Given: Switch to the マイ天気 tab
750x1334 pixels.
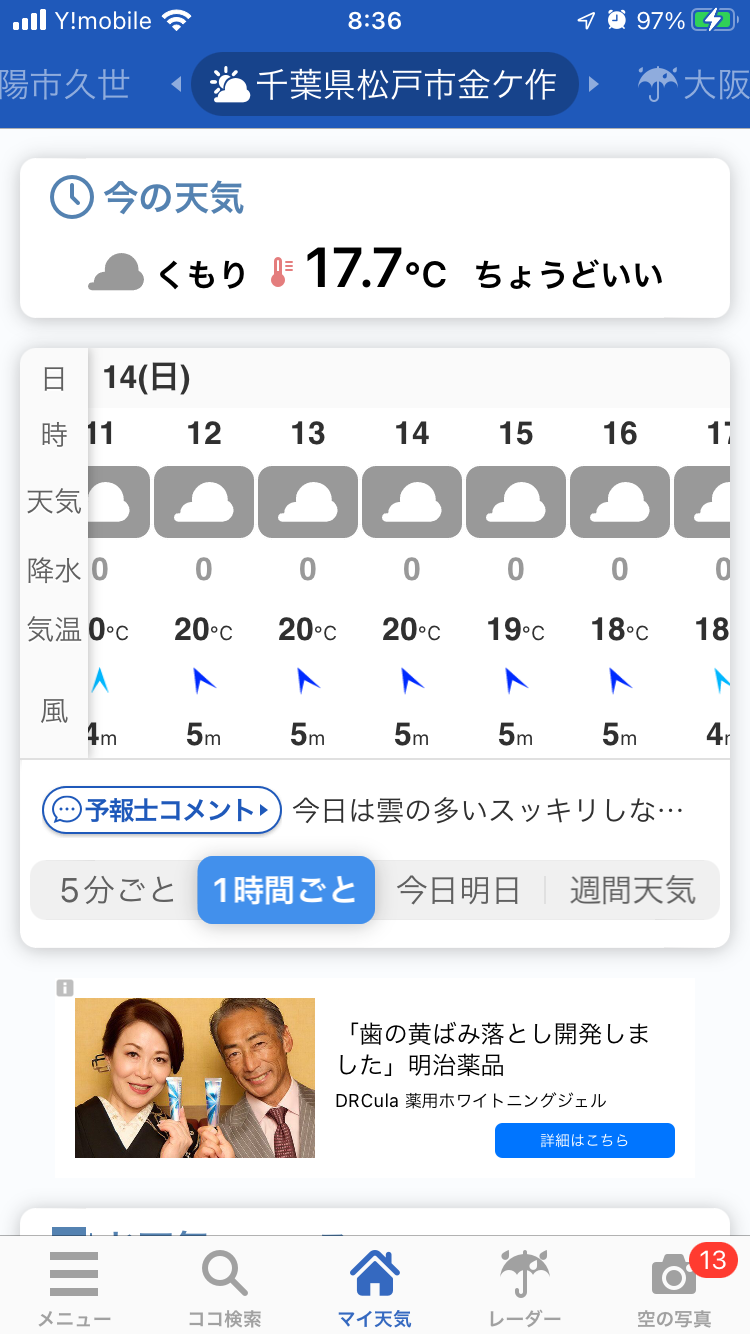Looking at the screenshot, I should click(x=374, y=1288).
